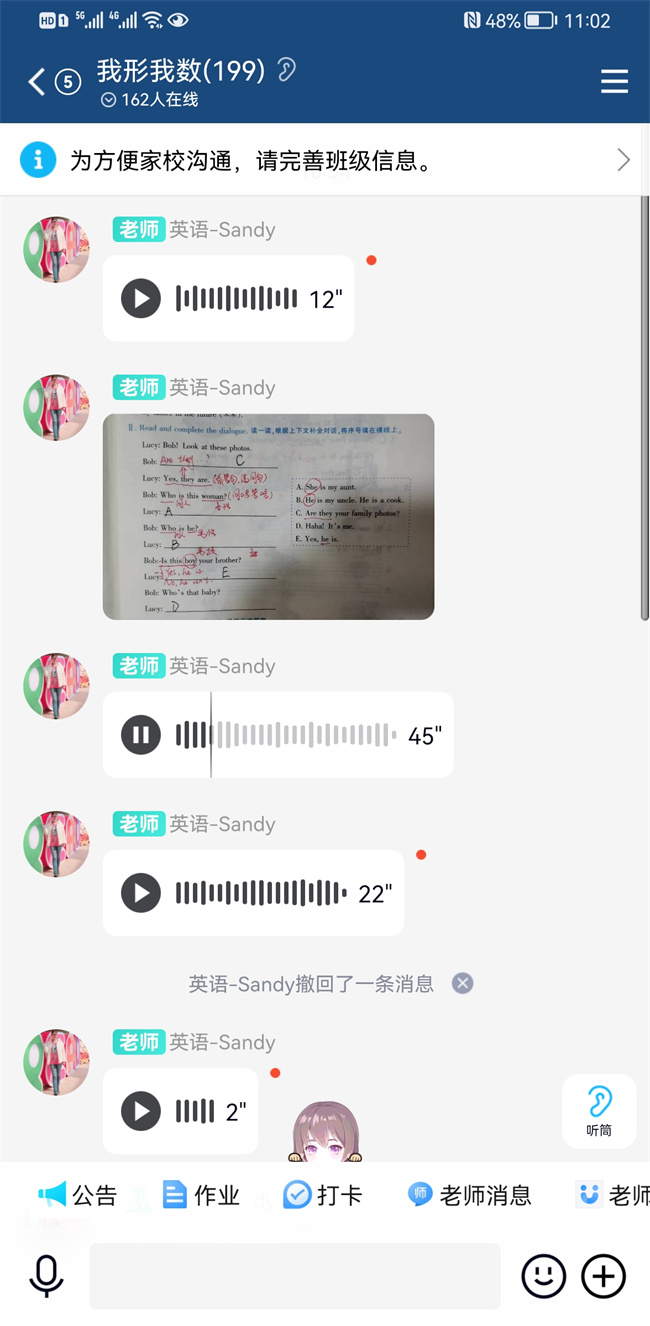Open the hamburger menu in the header

pyautogui.click(x=614, y=82)
